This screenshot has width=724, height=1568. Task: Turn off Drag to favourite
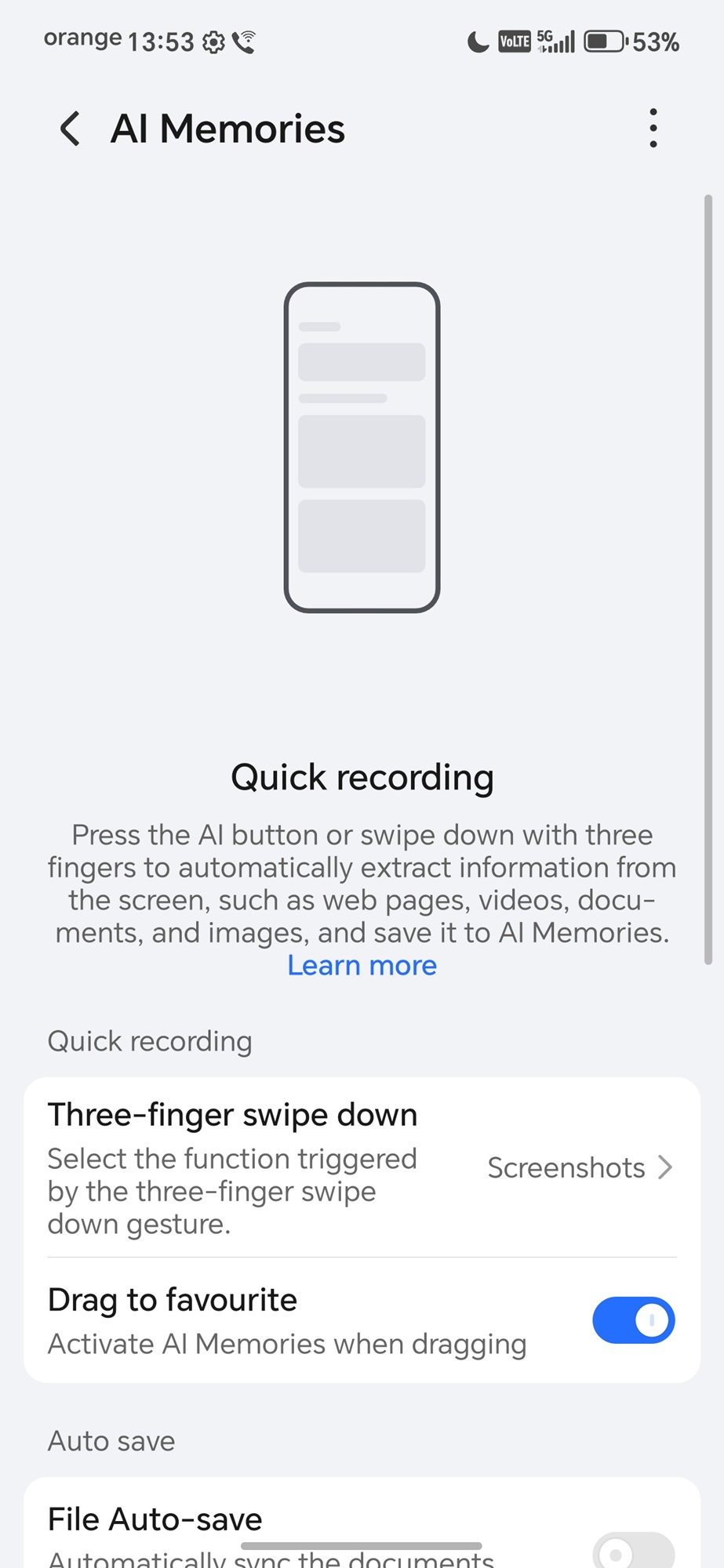[633, 1320]
